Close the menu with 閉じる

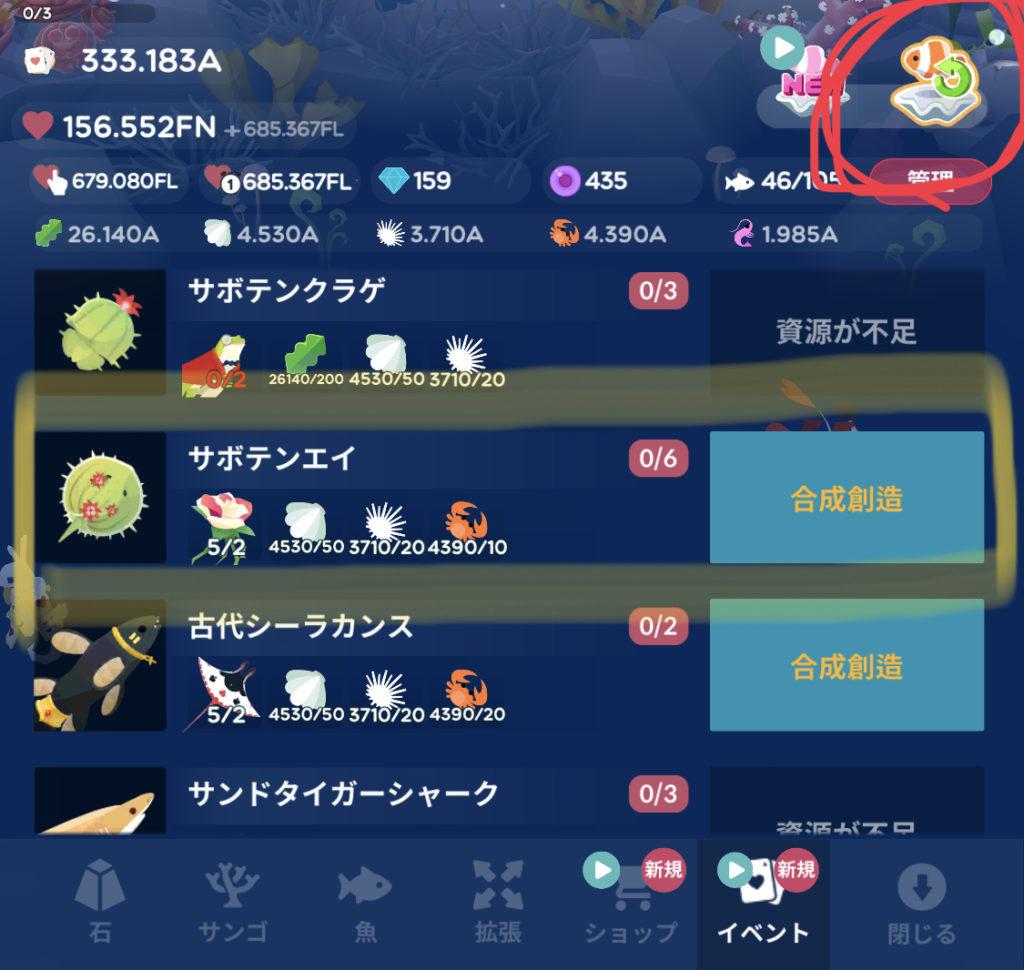(922, 902)
